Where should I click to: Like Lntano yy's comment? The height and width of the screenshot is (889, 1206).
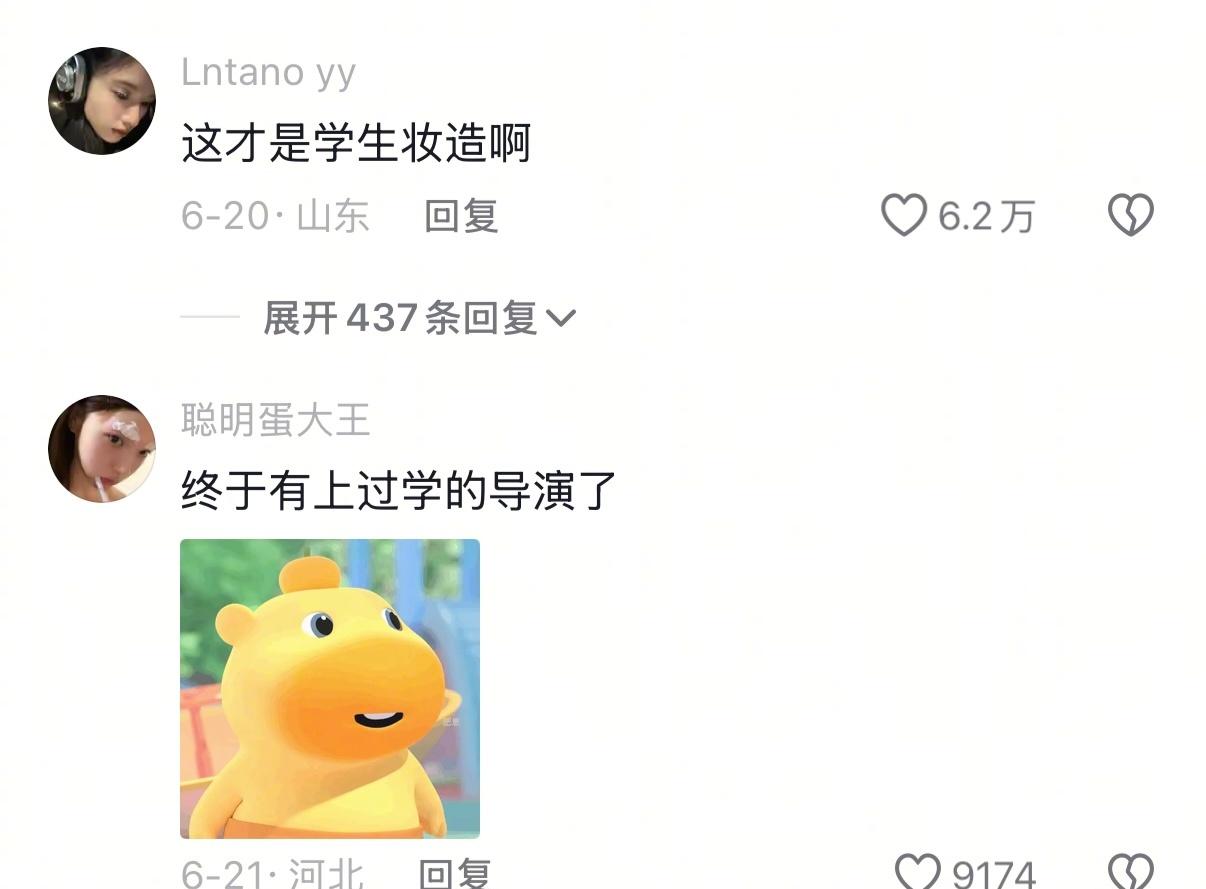(x=904, y=216)
